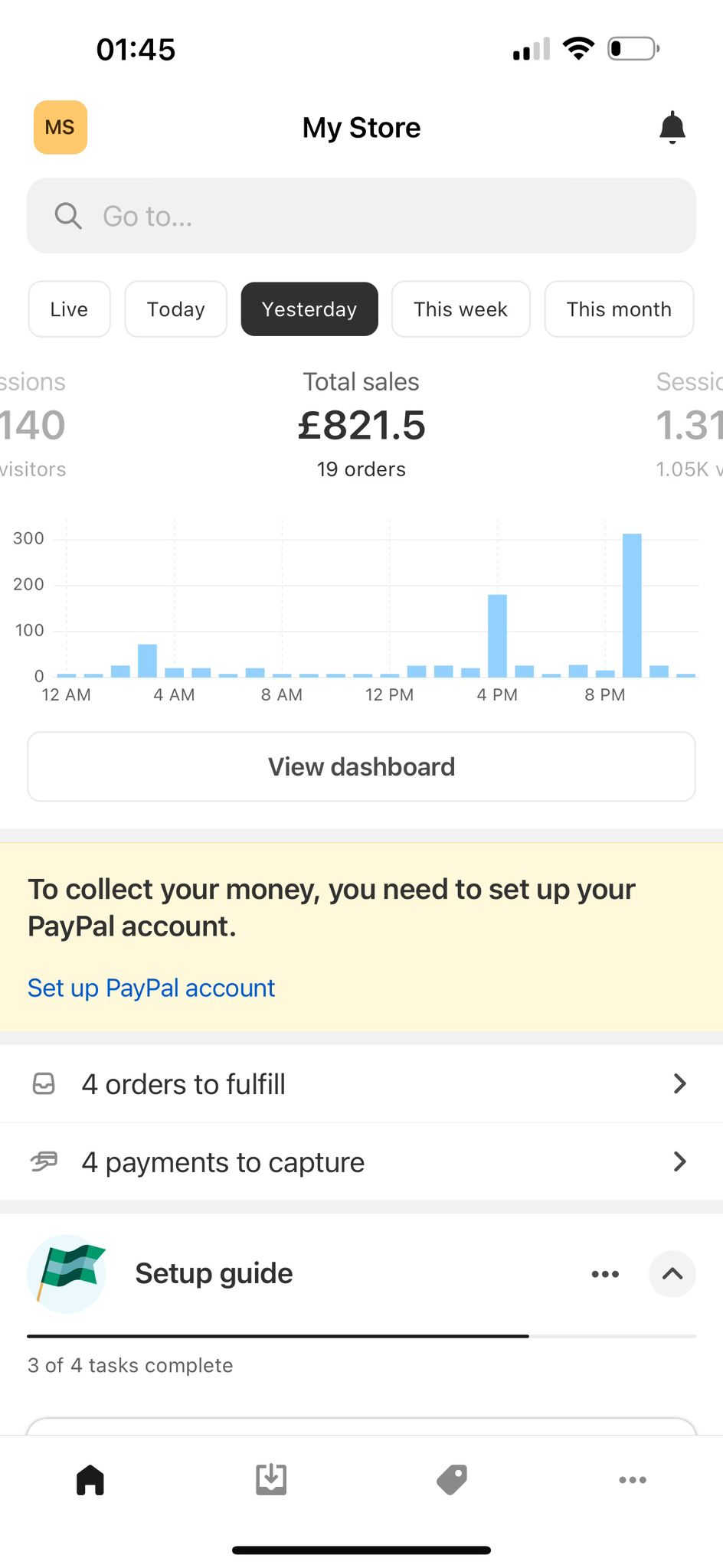Expand the 4 orders to fulfill row
Image resolution: width=723 pixels, height=1568 pixels.
361,1083
